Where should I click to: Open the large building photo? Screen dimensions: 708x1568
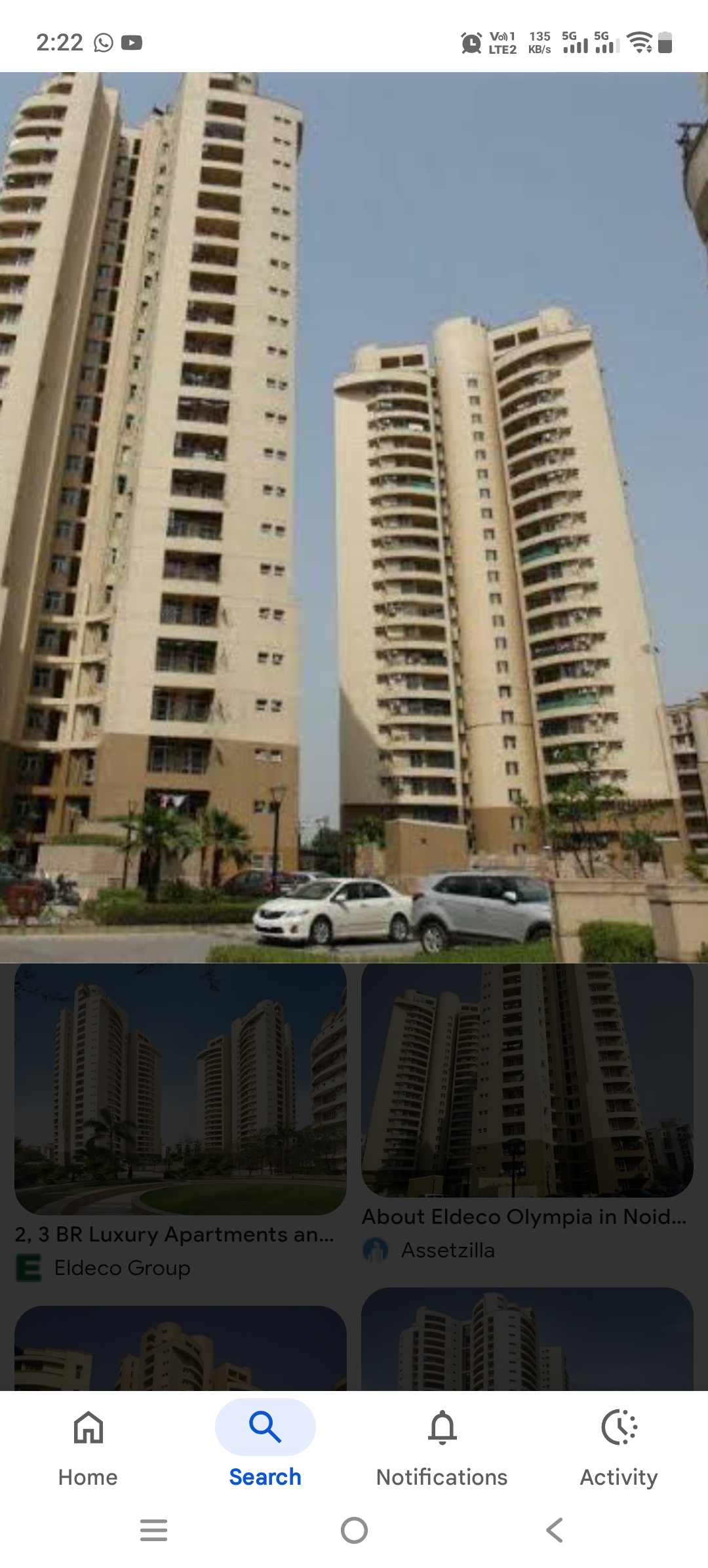(x=354, y=517)
